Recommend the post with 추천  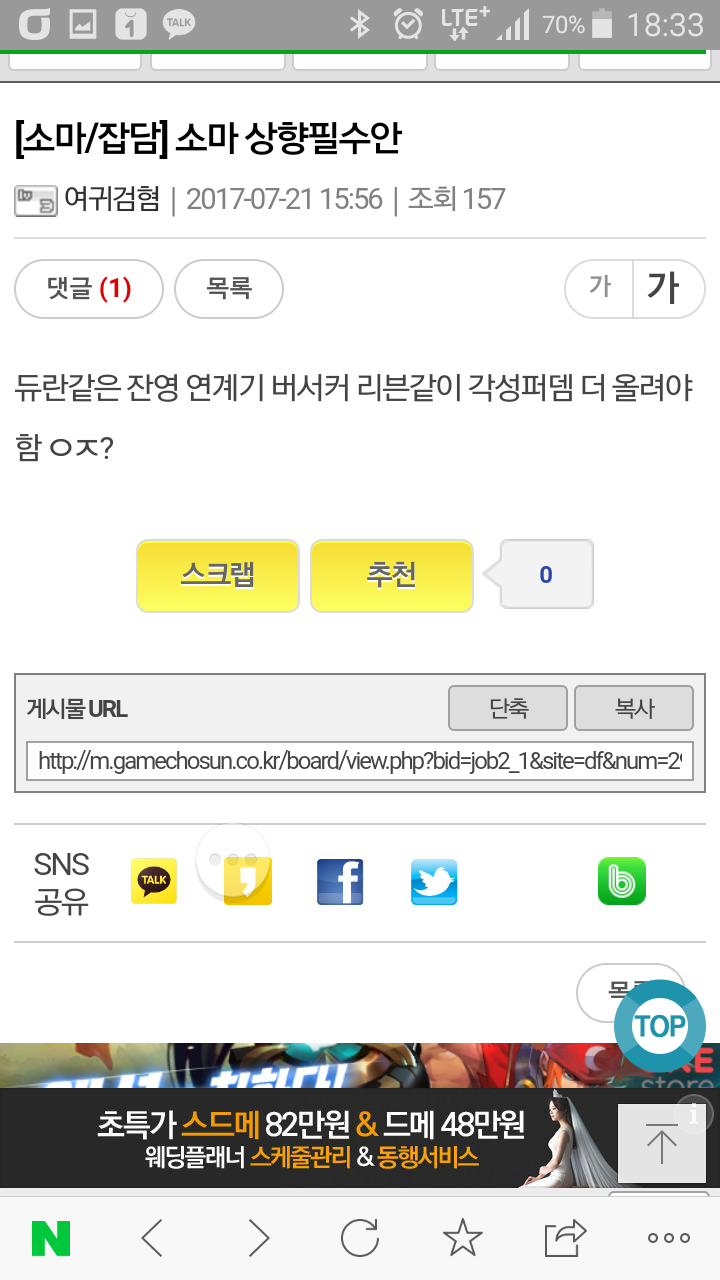(x=392, y=576)
